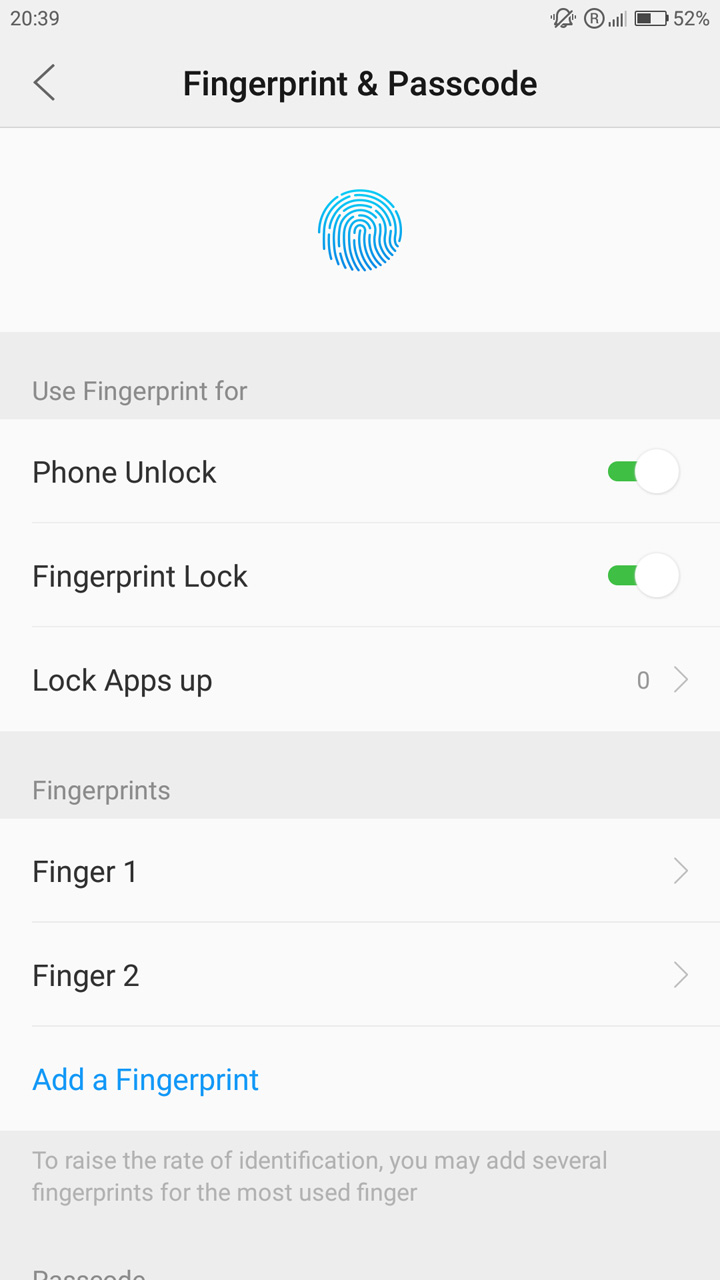Open Finger 1 details

pyautogui.click(x=360, y=872)
